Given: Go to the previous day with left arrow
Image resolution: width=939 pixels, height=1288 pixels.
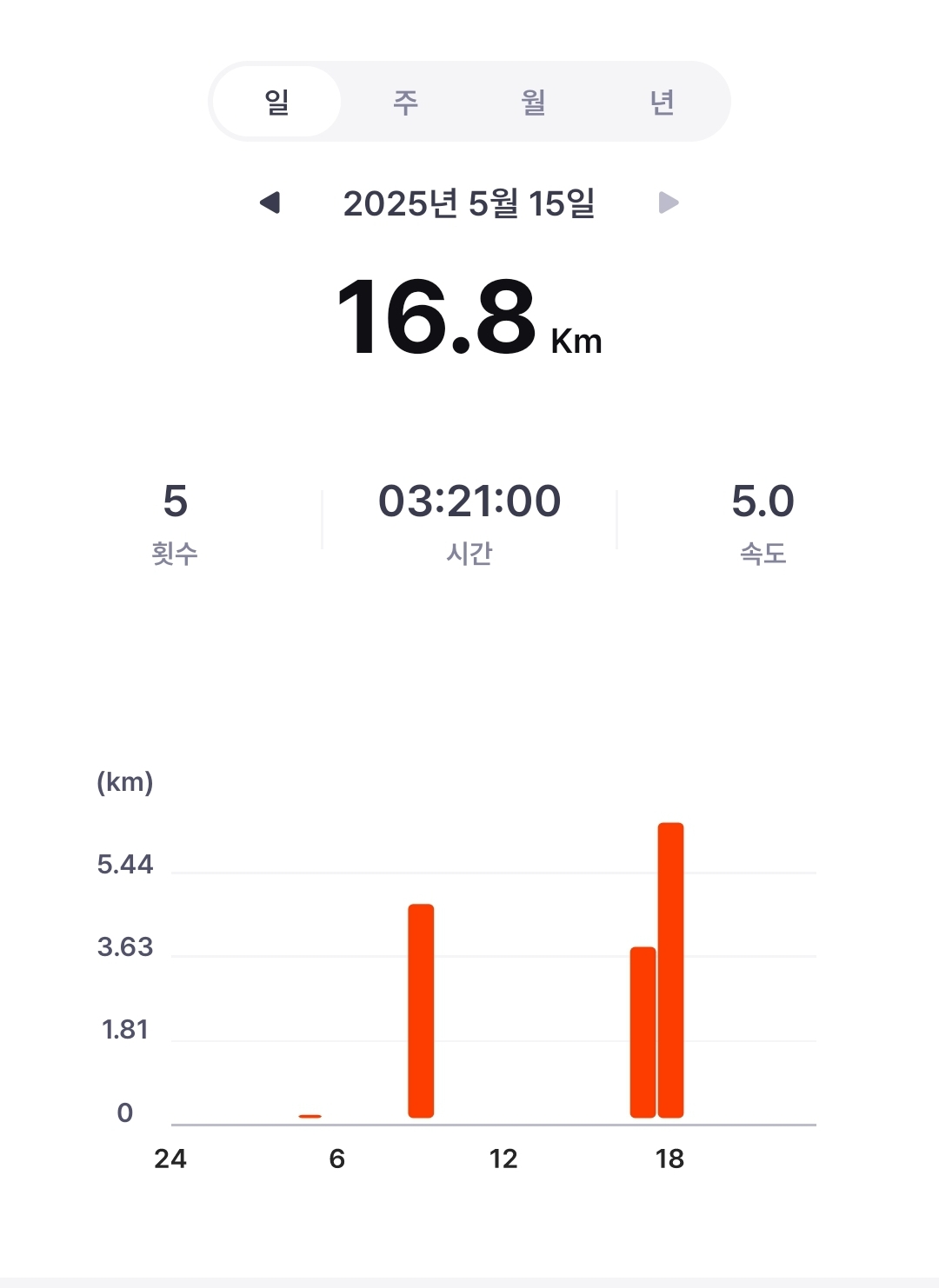Looking at the screenshot, I should (270, 203).
